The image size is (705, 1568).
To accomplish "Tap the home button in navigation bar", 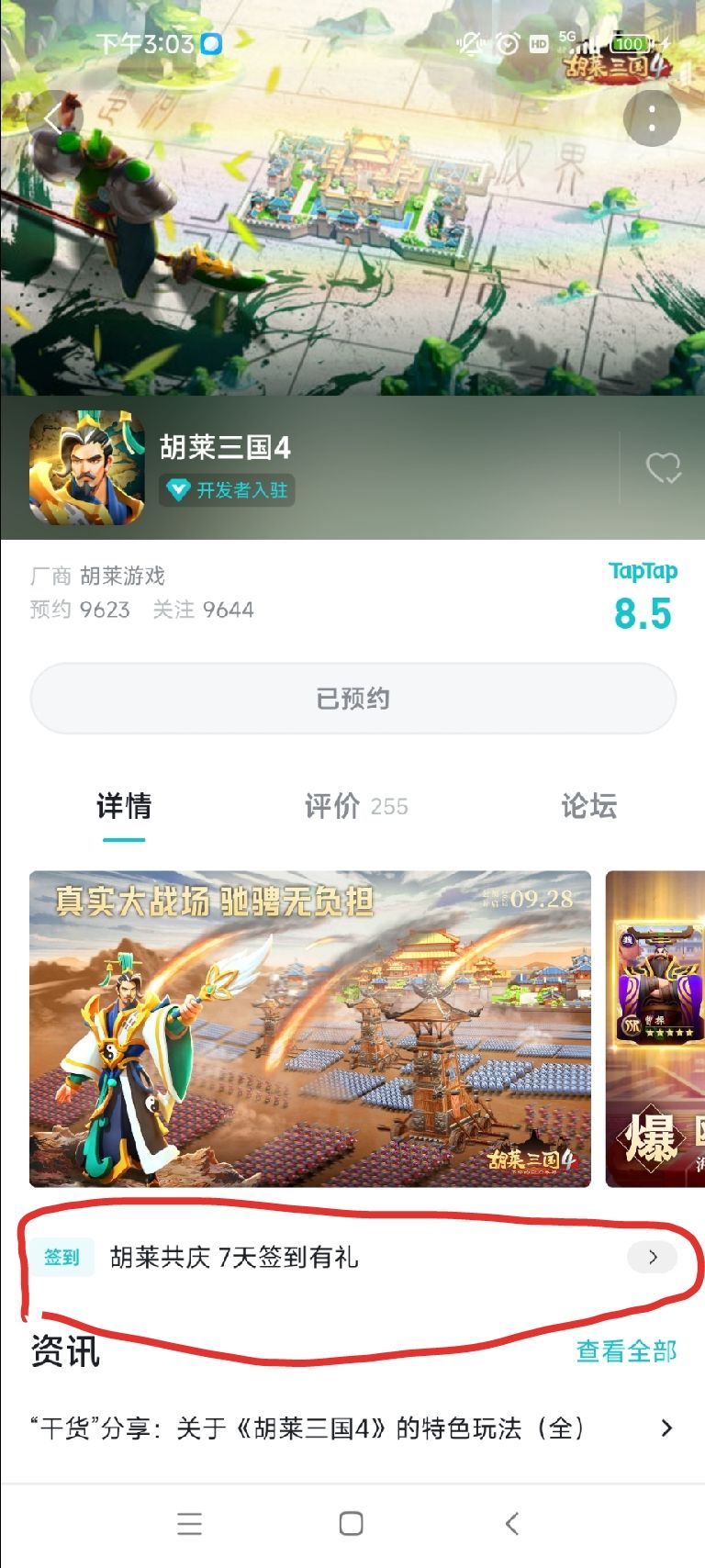I will [350, 1524].
